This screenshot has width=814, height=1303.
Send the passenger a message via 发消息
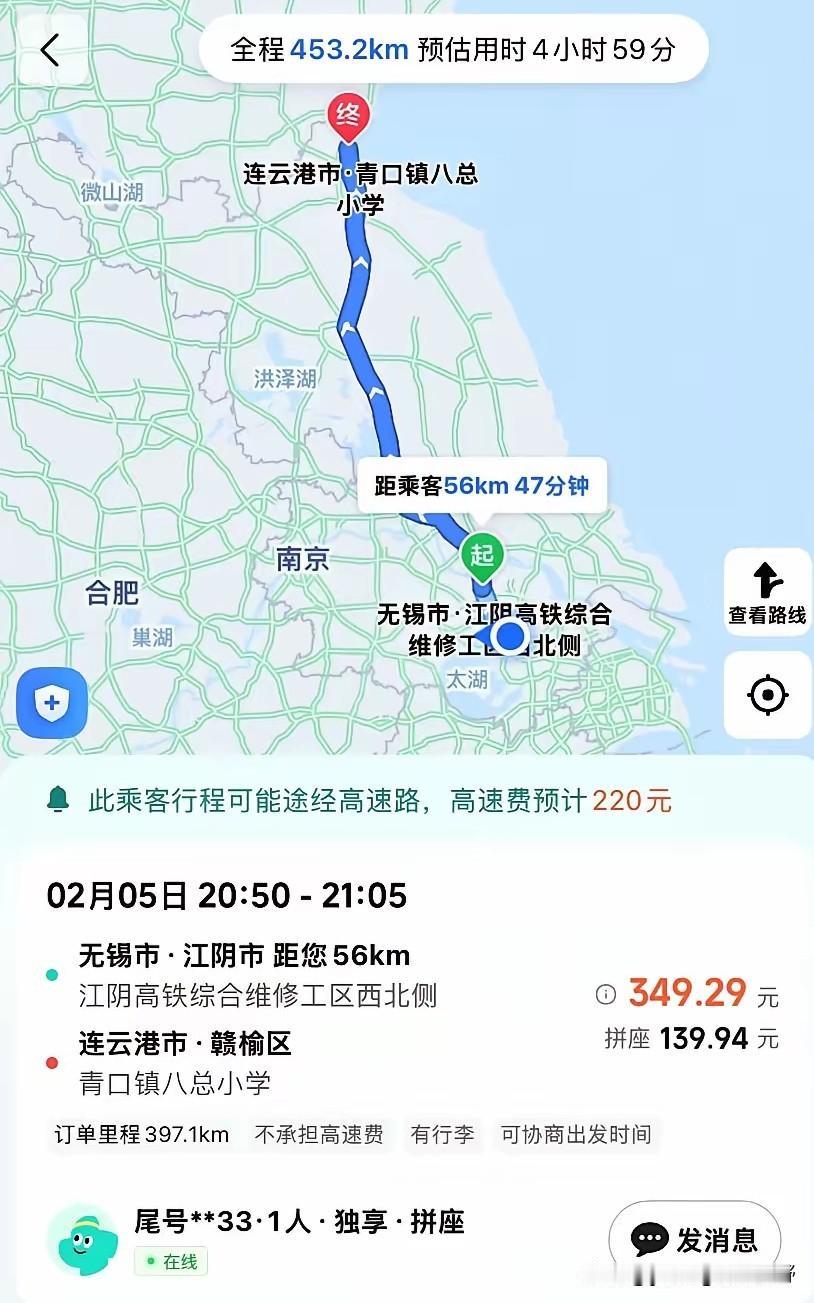[x=695, y=1240]
